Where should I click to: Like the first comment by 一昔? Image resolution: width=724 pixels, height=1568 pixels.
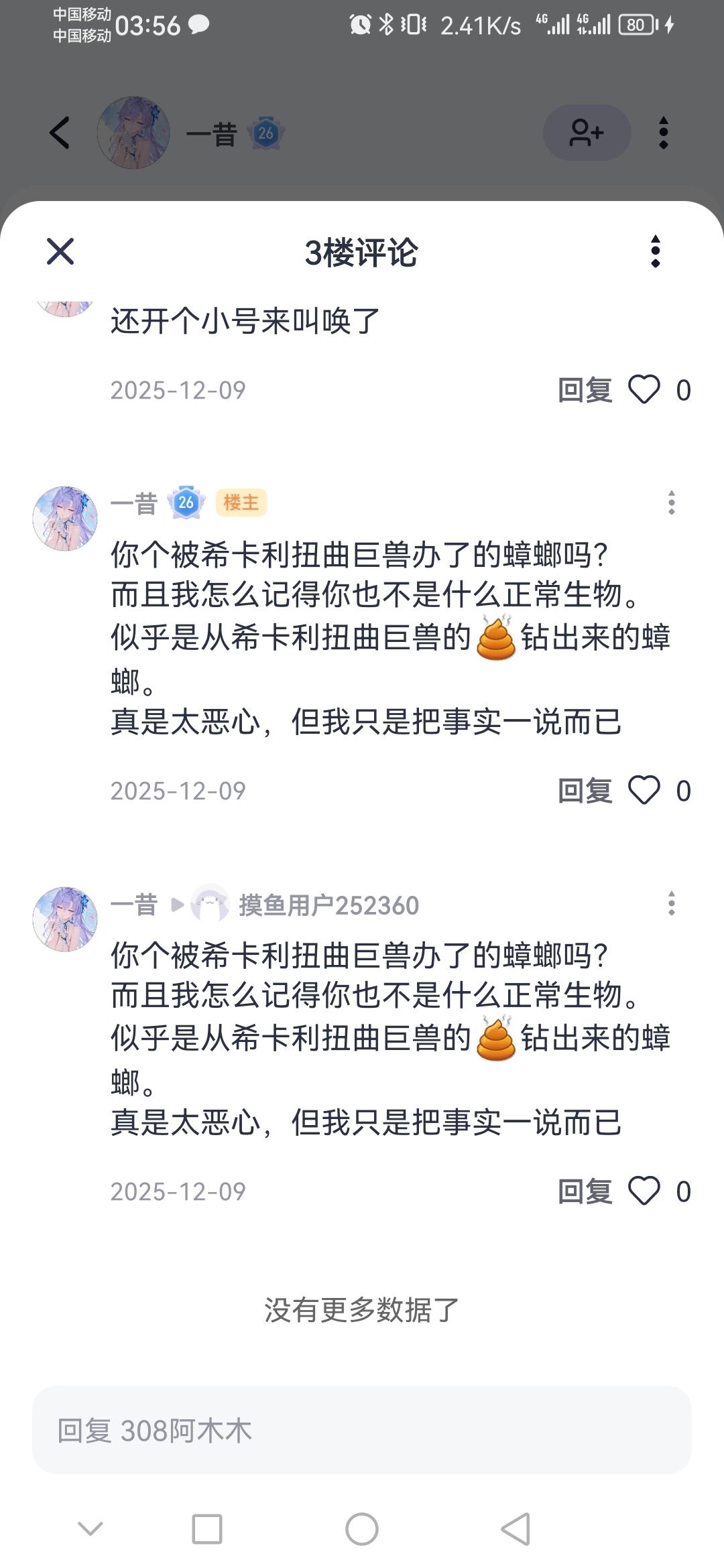645,791
